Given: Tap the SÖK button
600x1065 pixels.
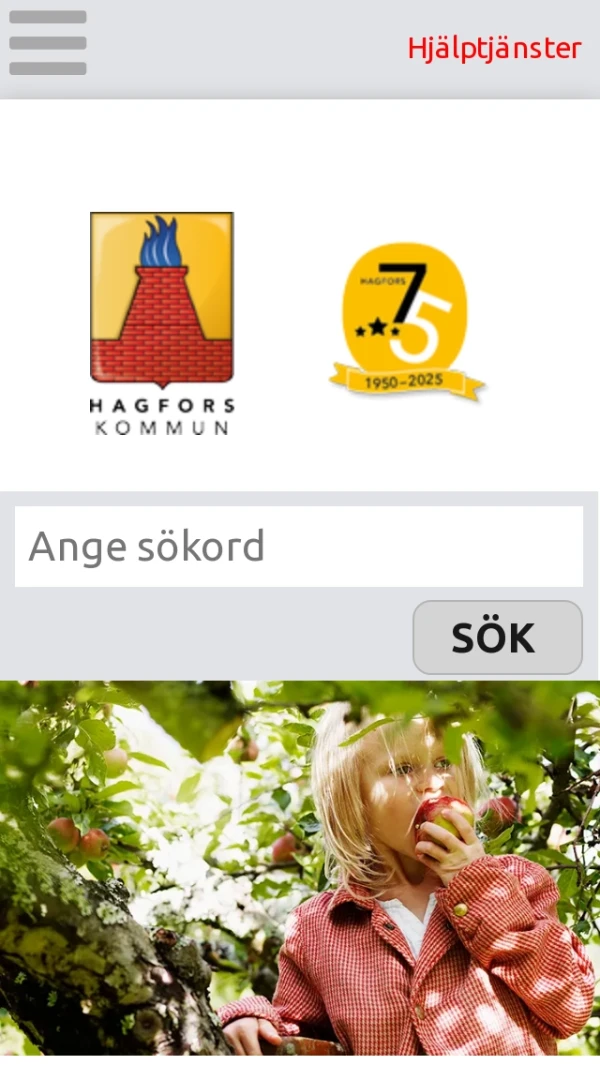Looking at the screenshot, I should coord(497,637).
